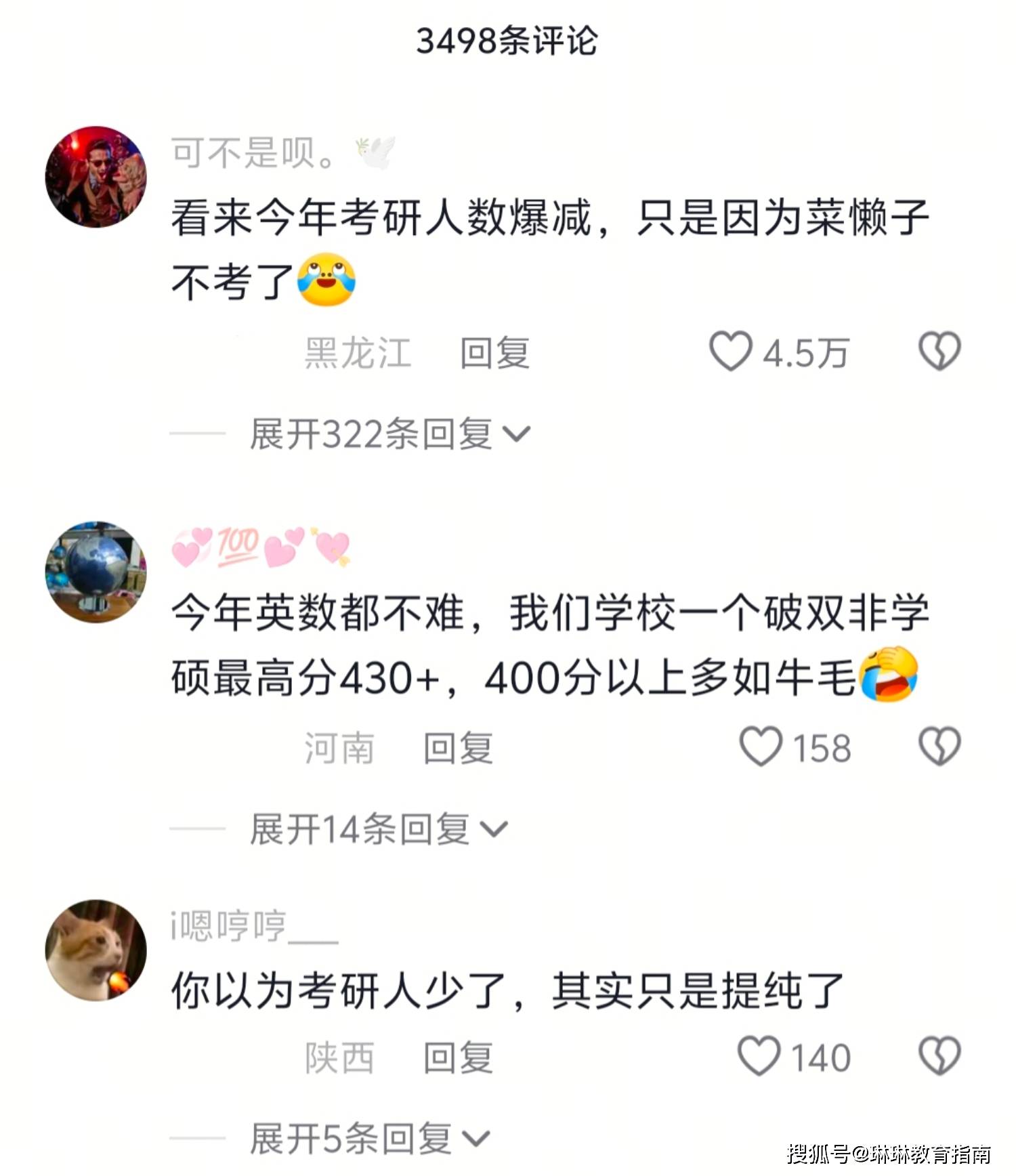1016x1176 pixels.
Task: Like the comment from 黑龙江 user
Action: click(730, 352)
